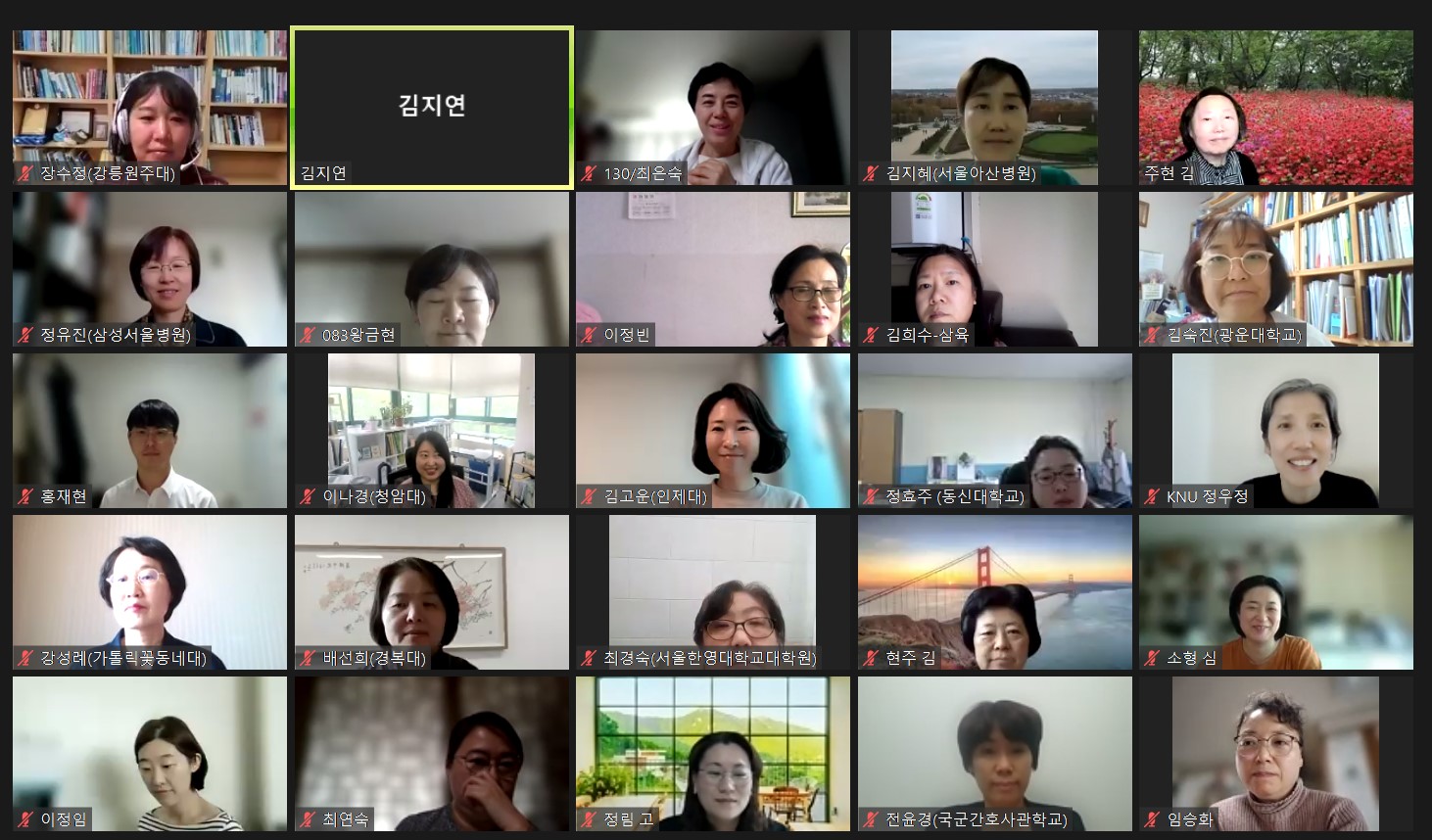This screenshot has height=840, width=1432.
Task: Tap 083왕금현 video tile
Action: pos(432,269)
